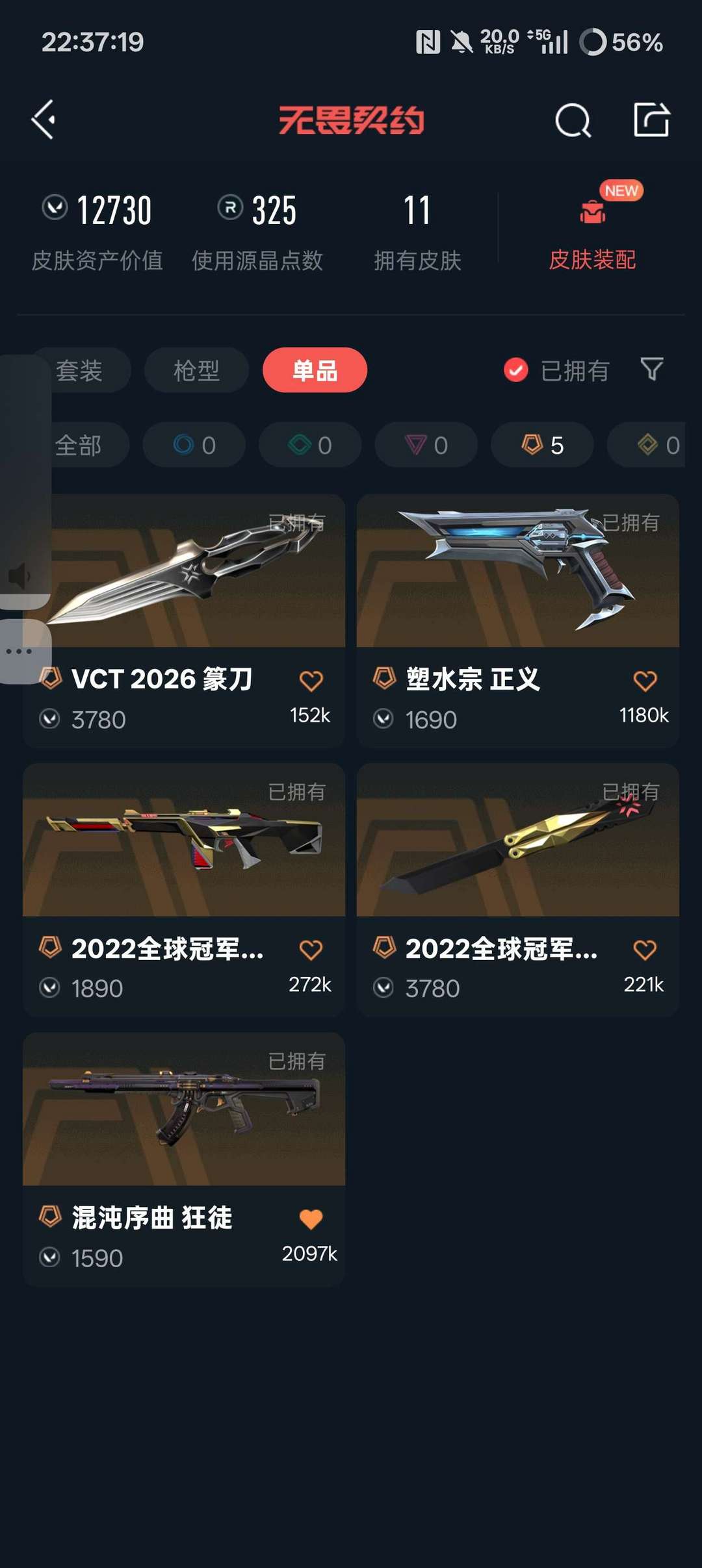Switch to the 枪型 tab

[196, 370]
